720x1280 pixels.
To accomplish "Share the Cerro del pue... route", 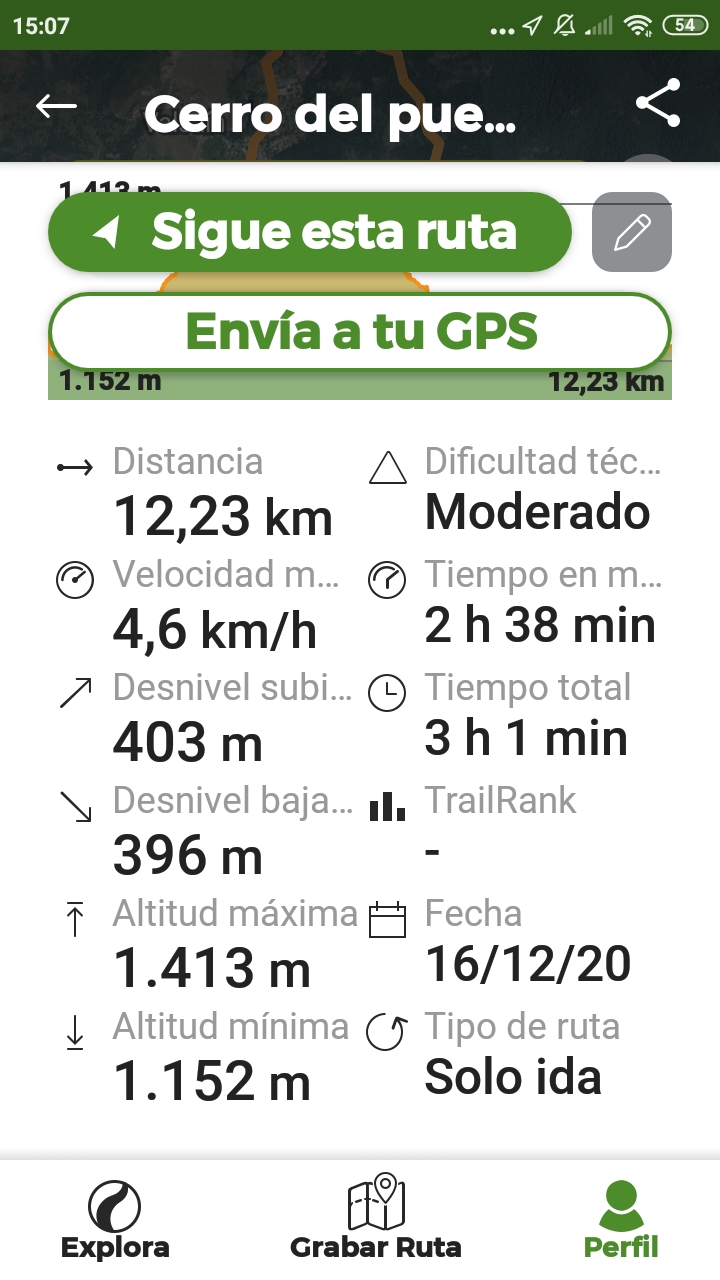I will [x=658, y=103].
